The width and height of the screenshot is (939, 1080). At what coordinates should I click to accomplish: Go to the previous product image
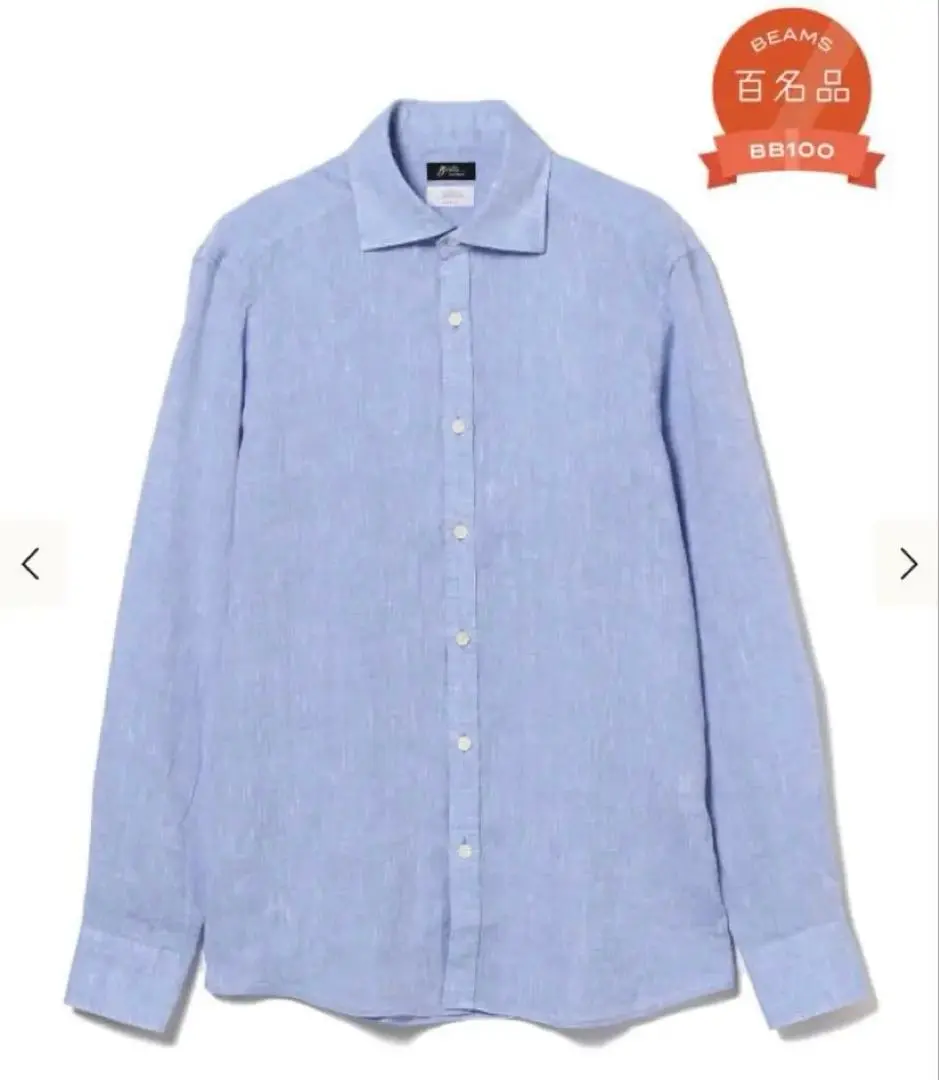coord(31,564)
